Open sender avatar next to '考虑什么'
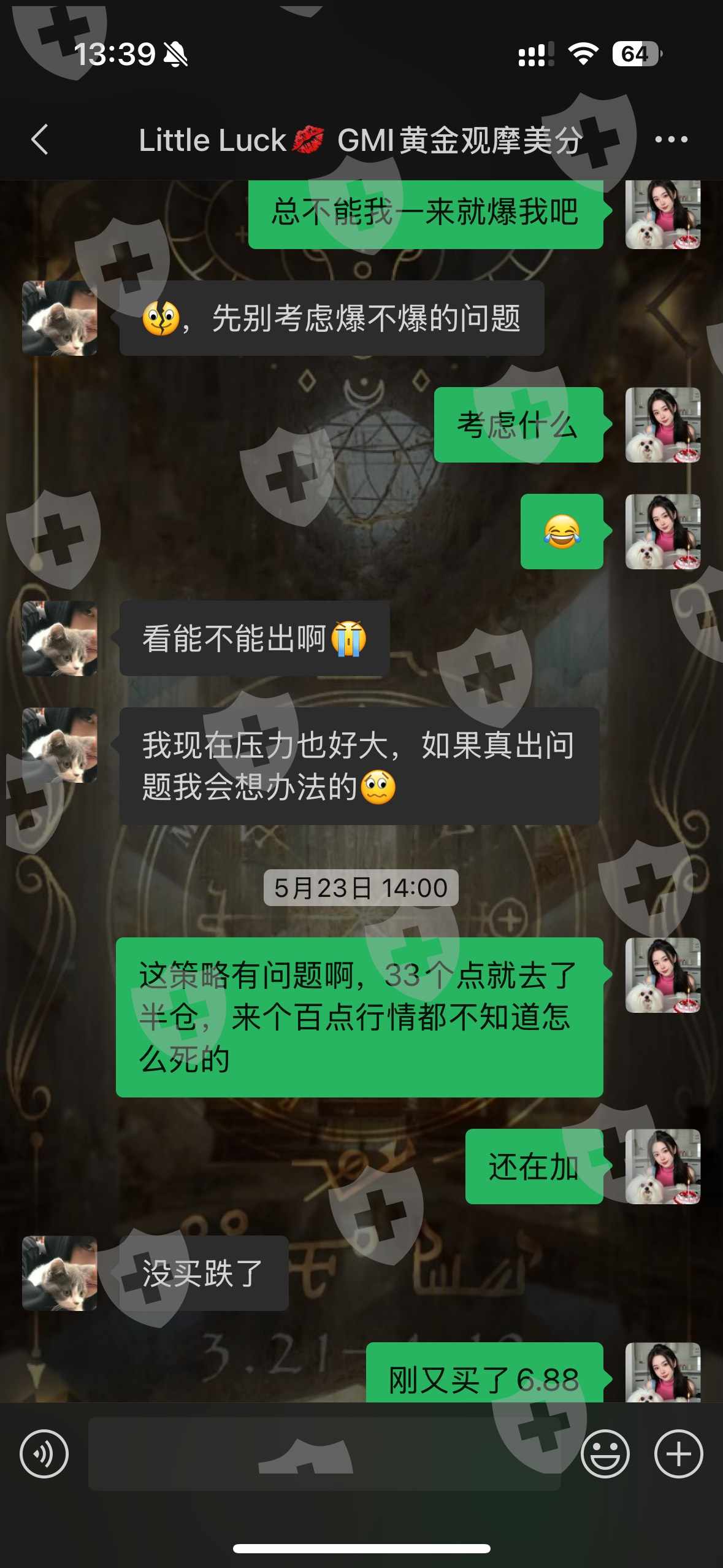This screenshot has height=1568, width=723. pos(663,425)
